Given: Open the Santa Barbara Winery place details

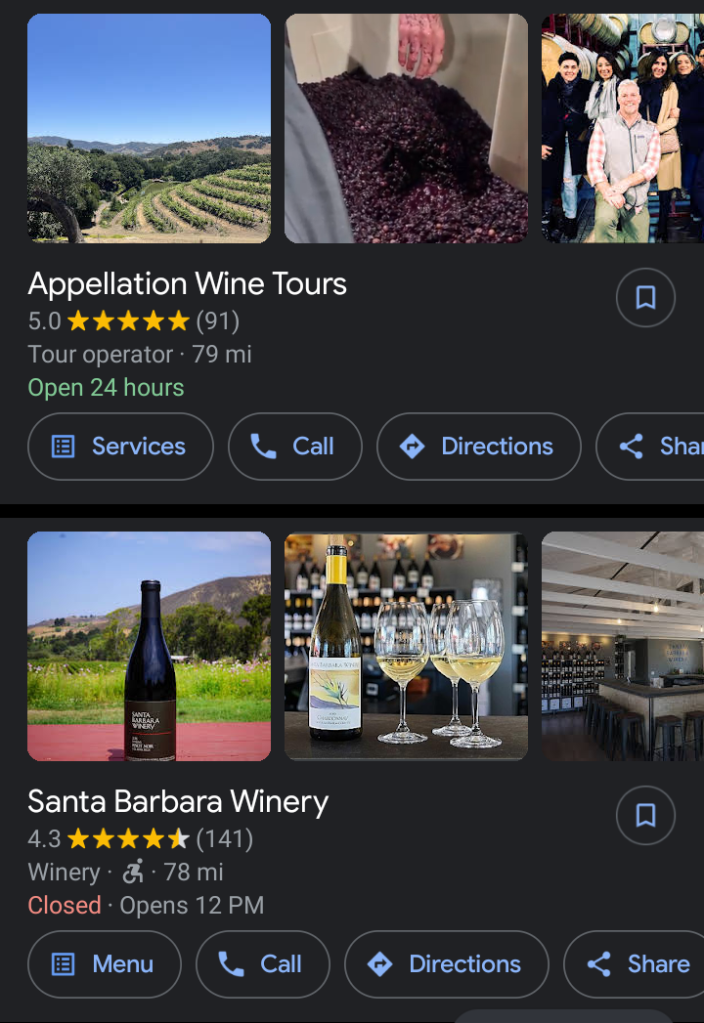Looking at the screenshot, I should click(178, 802).
